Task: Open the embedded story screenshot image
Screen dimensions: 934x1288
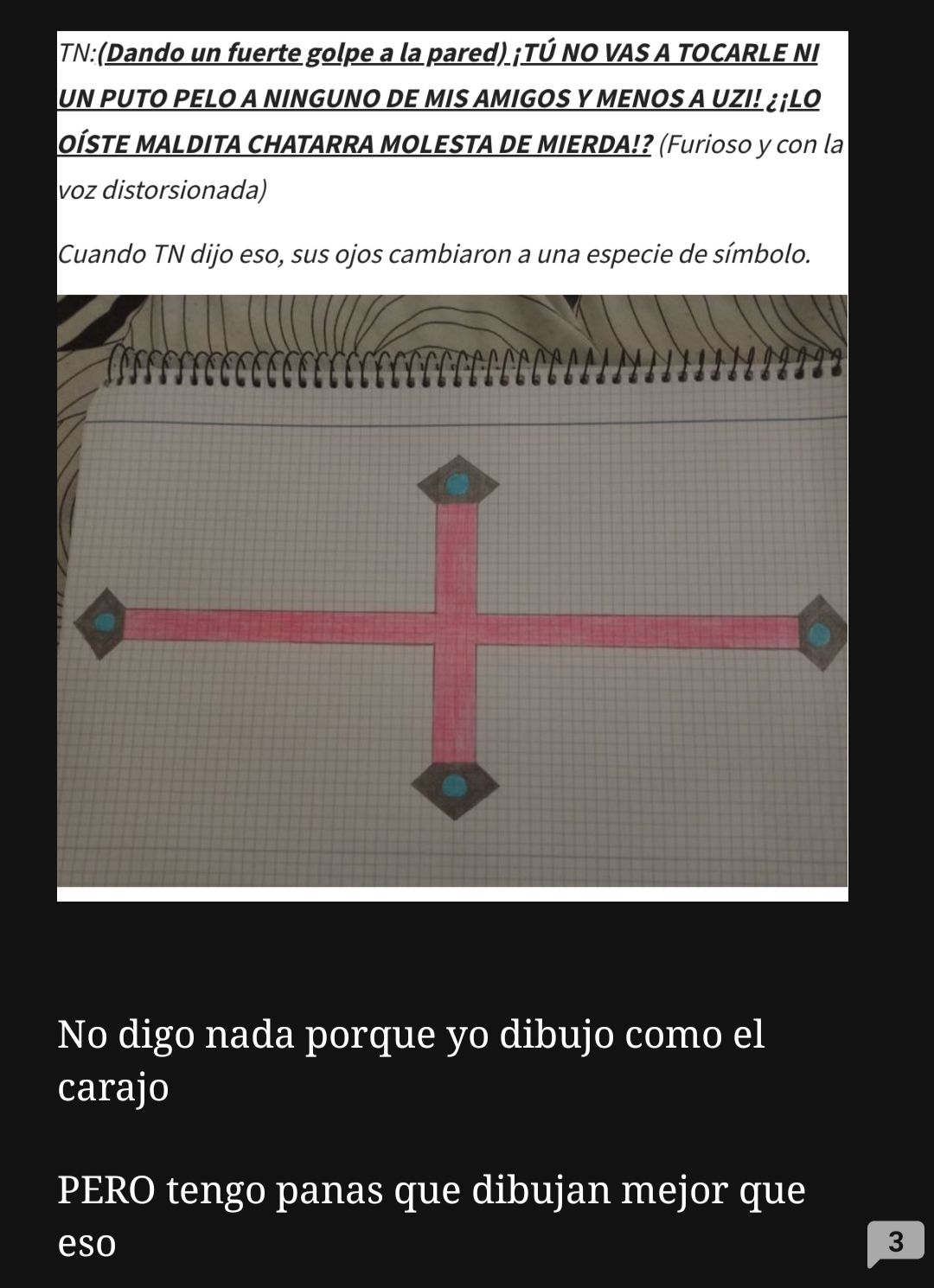Action: (452, 466)
